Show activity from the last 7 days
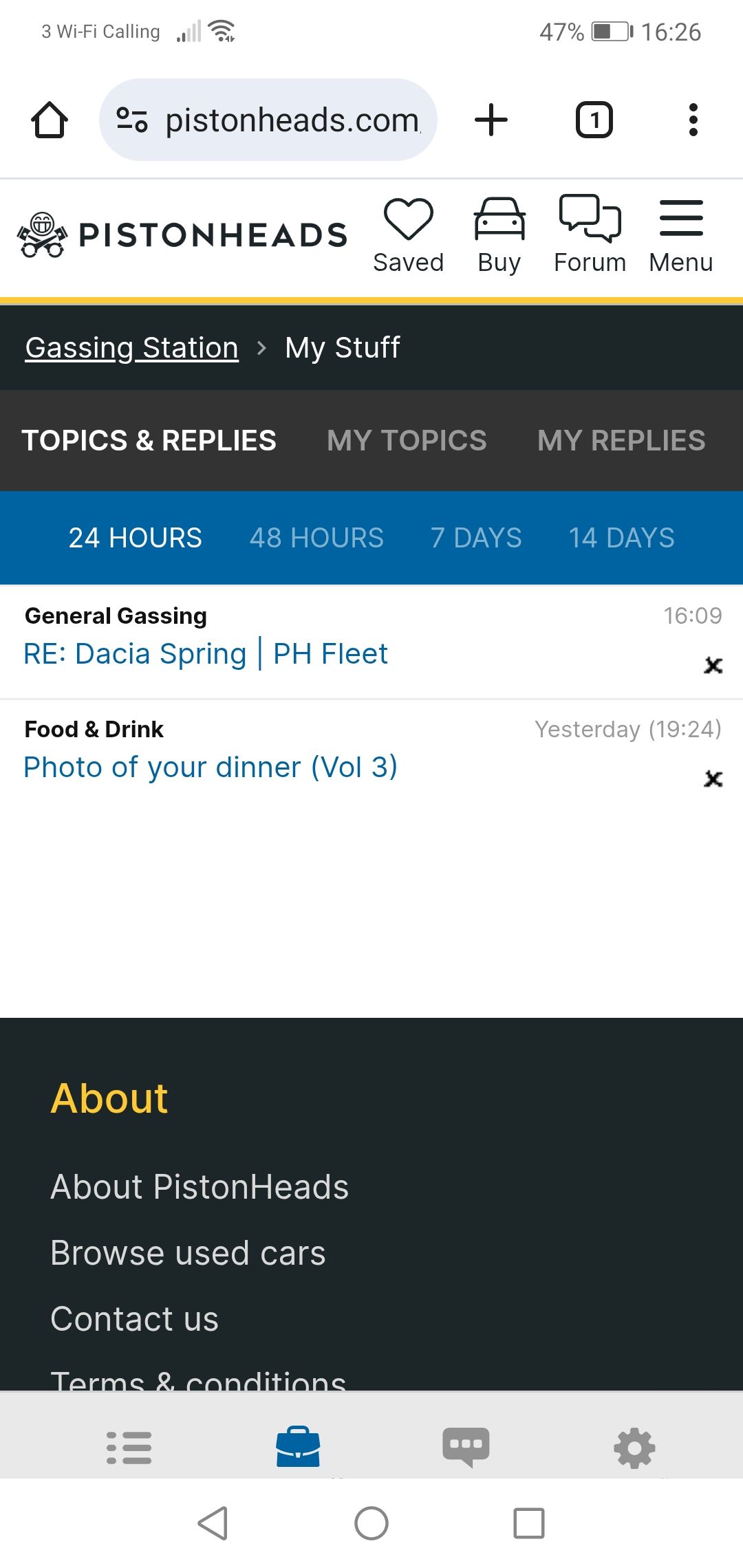 point(476,538)
